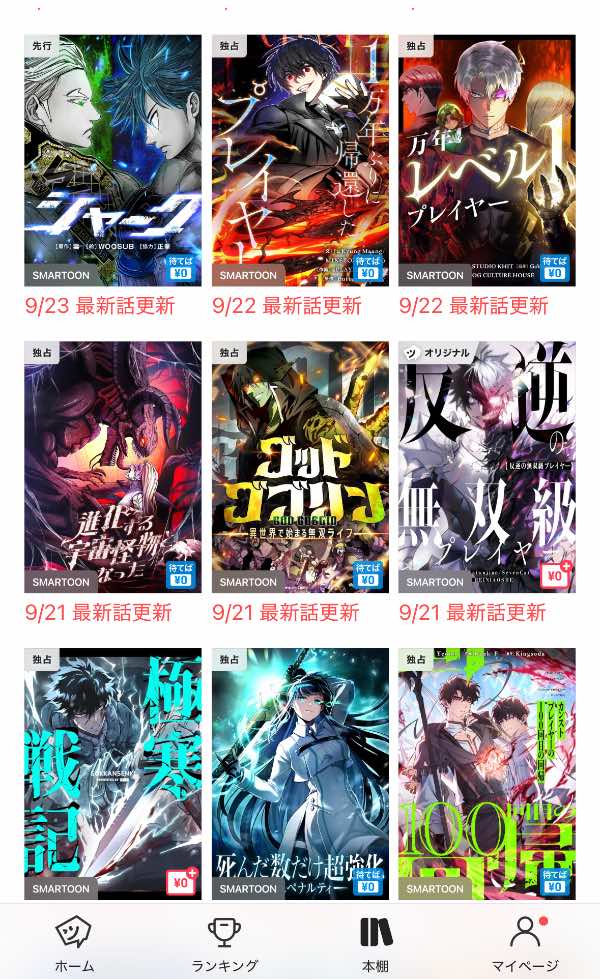Go to the ホーム tab
Viewport: 600px width, 979px height.
[x=74, y=943]
